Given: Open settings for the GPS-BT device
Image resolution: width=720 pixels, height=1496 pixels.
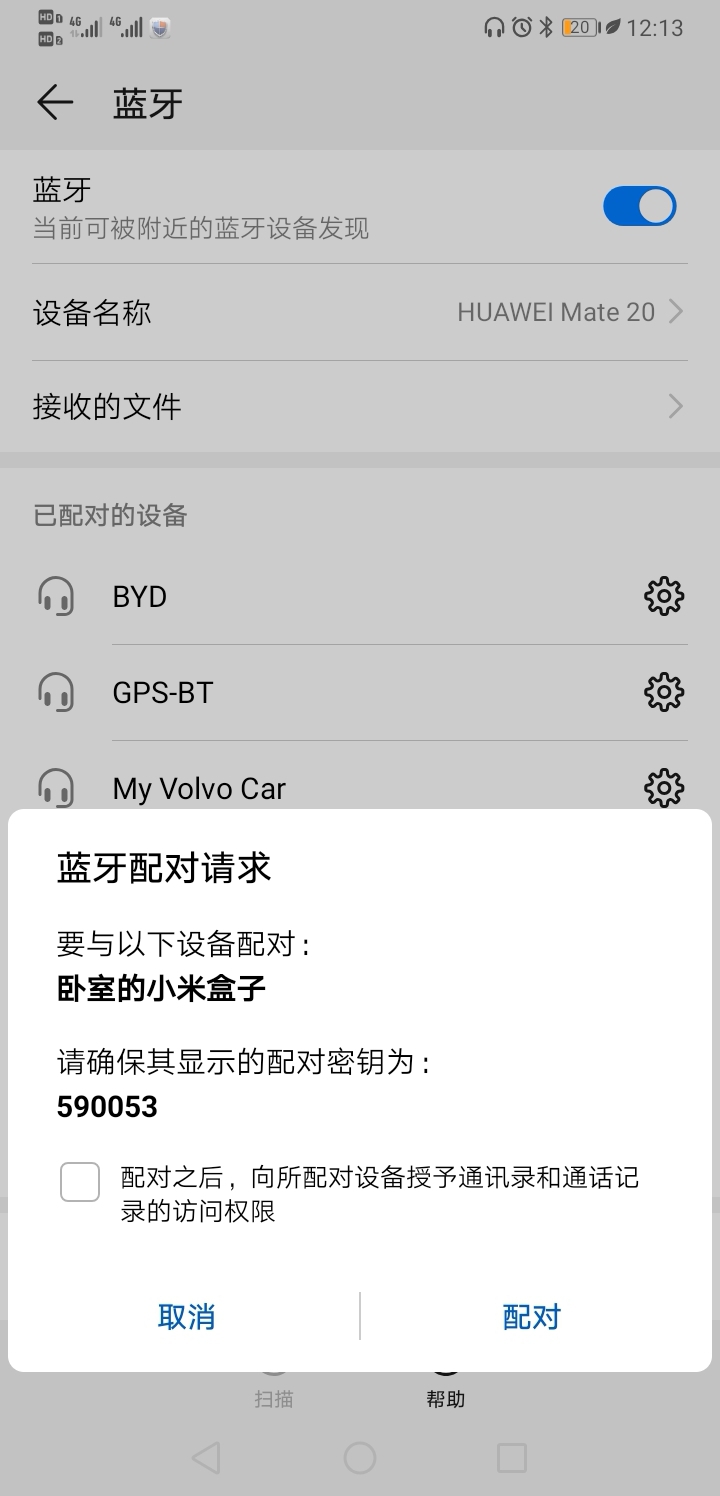Looking at the screenshot, I should (x=664, y=691).
